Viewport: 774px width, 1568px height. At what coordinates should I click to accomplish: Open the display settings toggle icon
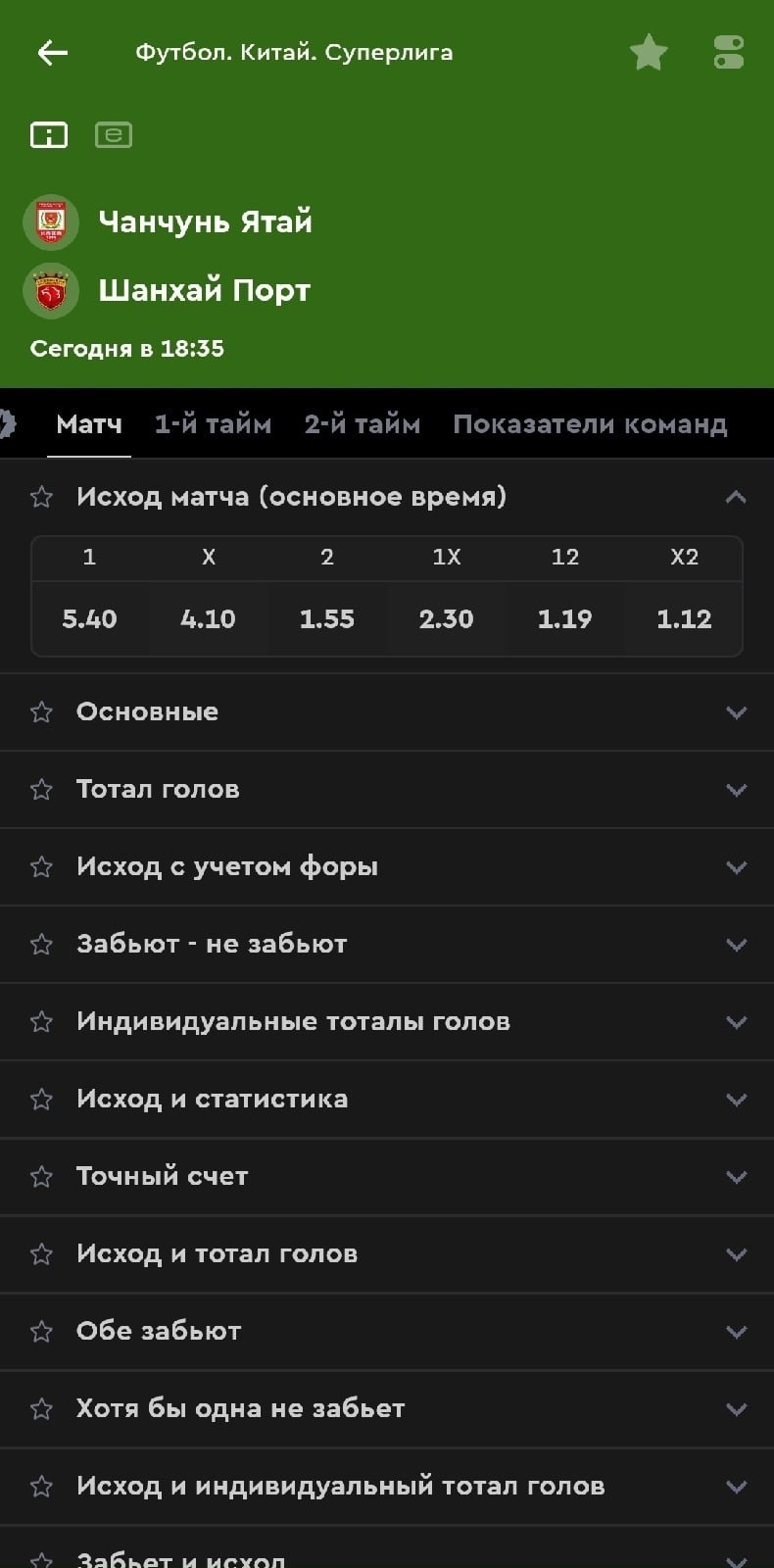pyautogui.click(x=729, y=53)
